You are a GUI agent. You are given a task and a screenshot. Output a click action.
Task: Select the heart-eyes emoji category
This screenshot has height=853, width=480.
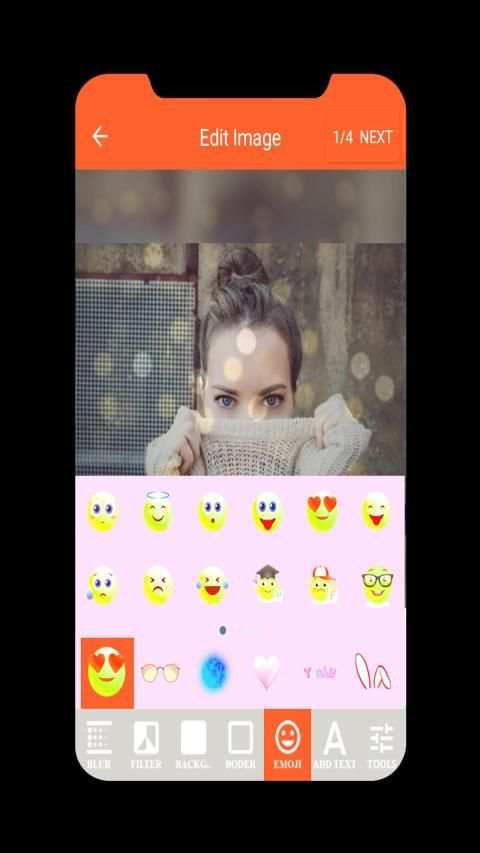point(107,673)
